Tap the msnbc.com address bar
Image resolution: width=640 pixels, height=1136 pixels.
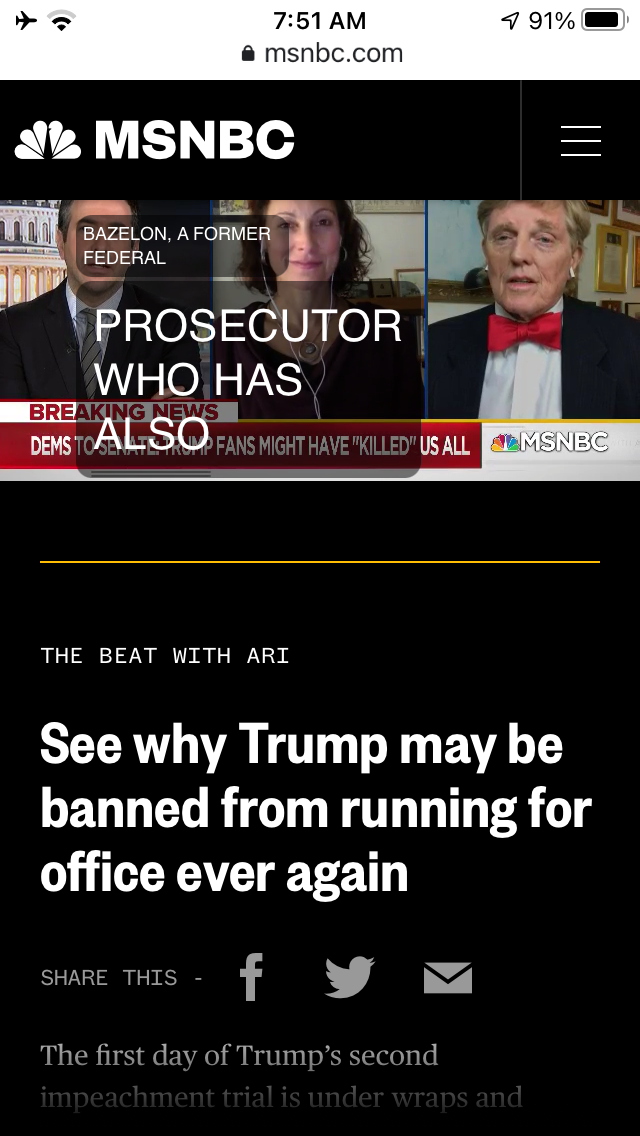point(322,53)
